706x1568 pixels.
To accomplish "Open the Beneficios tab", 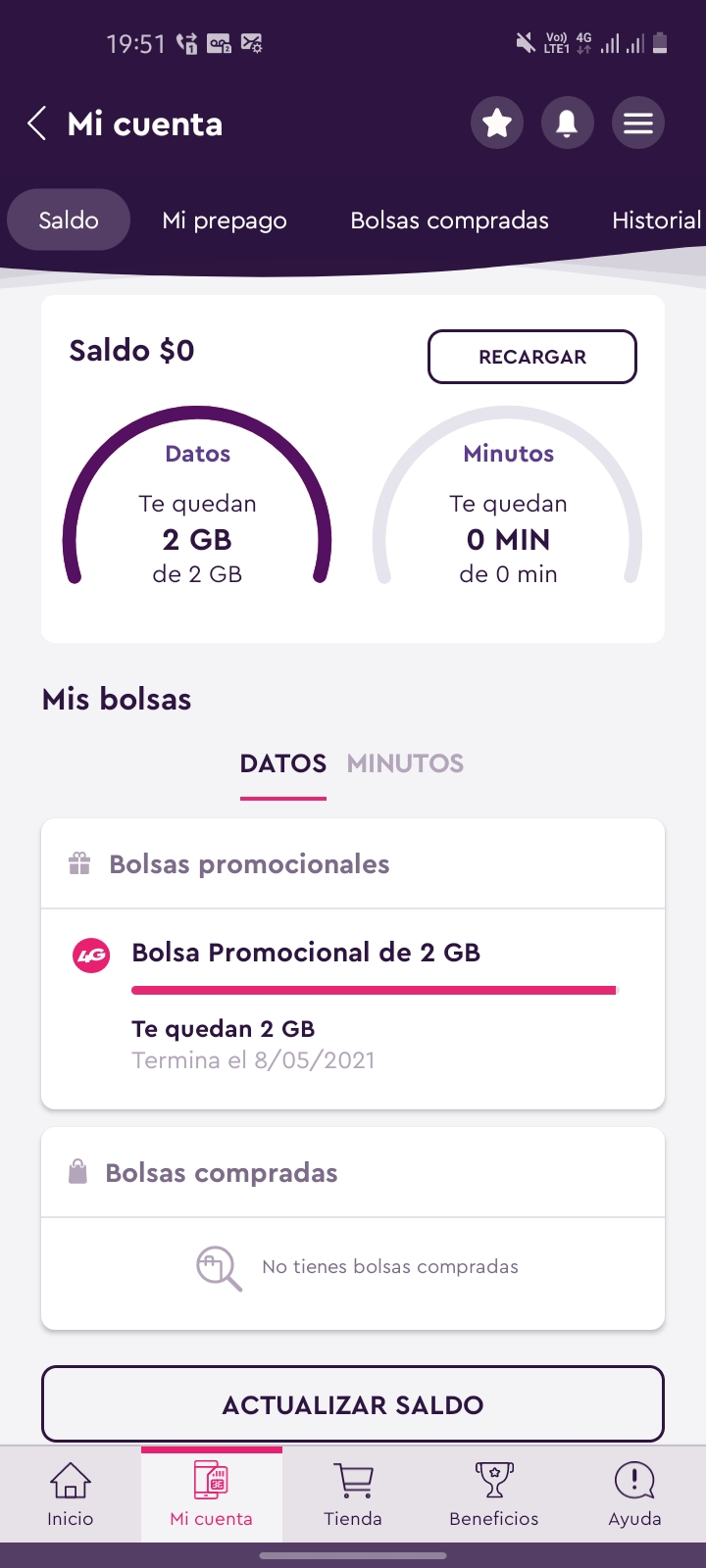I will tap(494, 1494).
